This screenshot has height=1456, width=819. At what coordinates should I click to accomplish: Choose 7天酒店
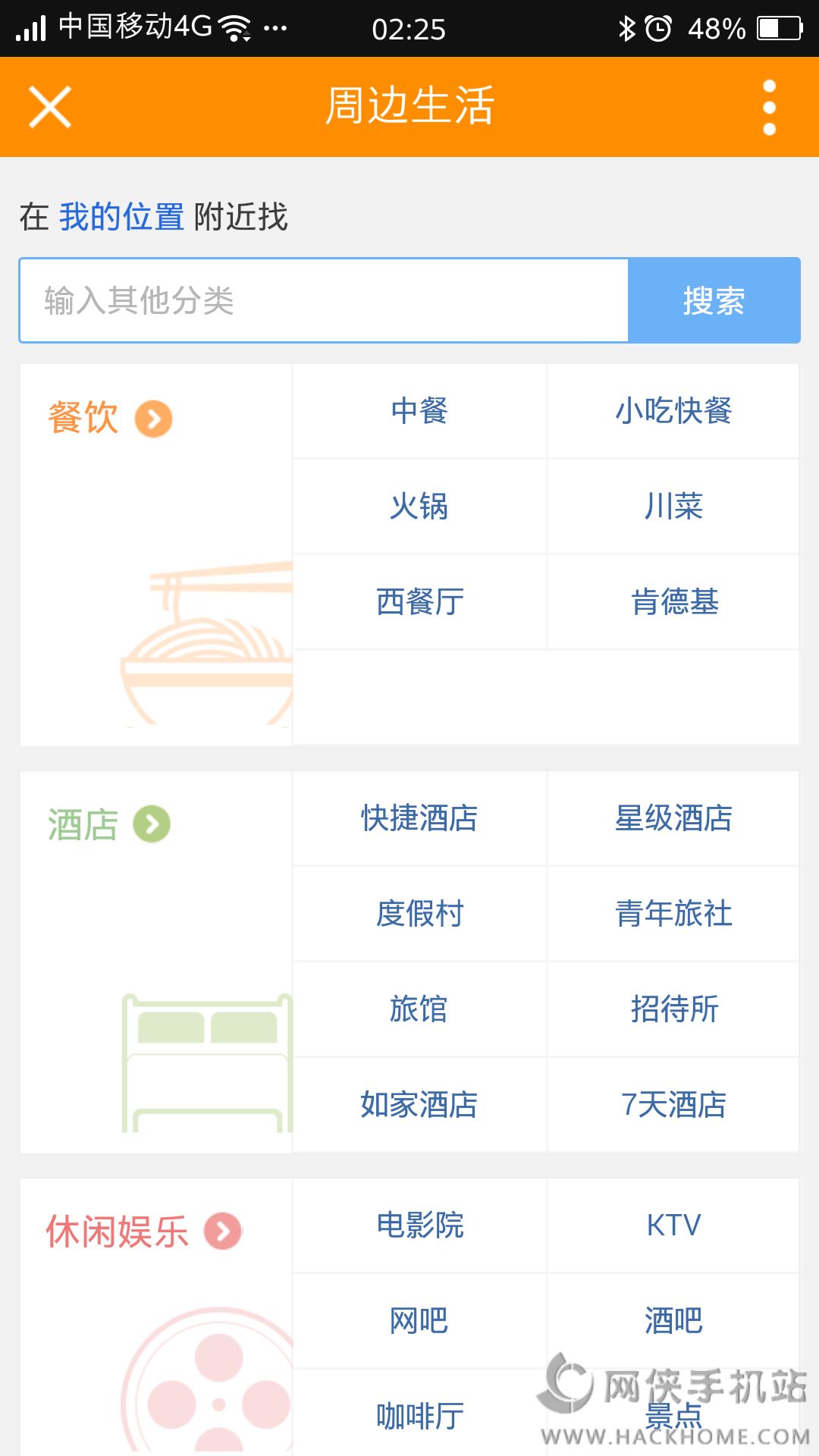673,1105
